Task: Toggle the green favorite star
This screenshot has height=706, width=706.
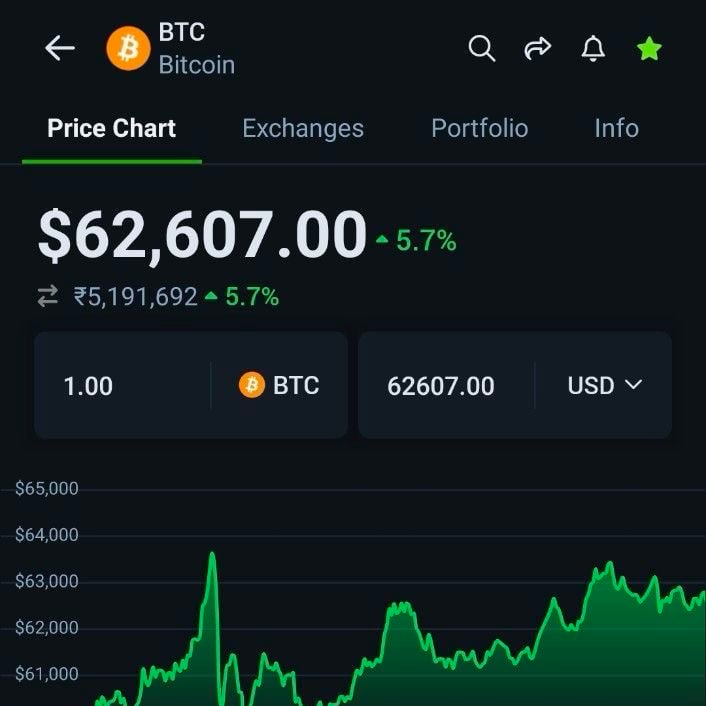Action: [649, 49]
